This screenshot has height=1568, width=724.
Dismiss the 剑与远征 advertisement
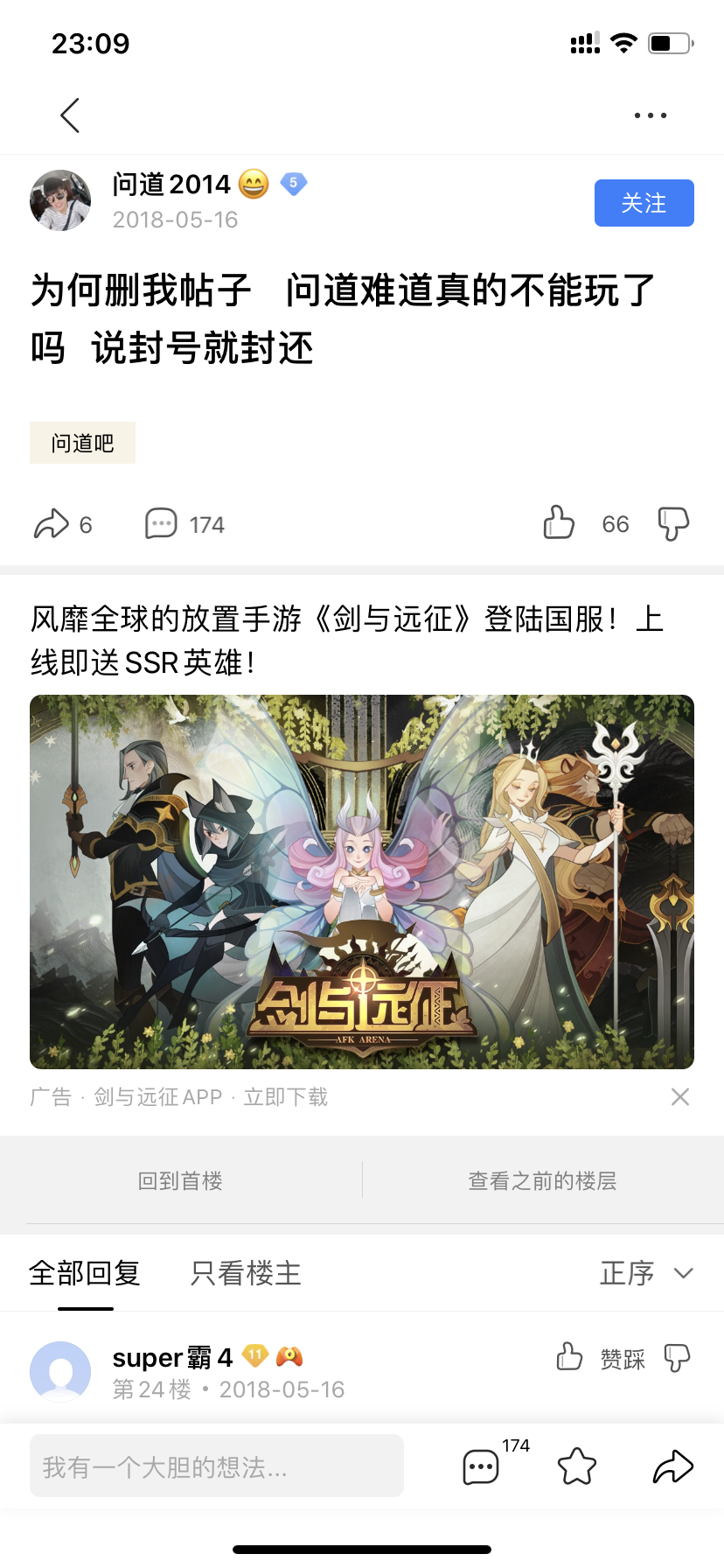pyautogui.click(x=680, y=1097)
